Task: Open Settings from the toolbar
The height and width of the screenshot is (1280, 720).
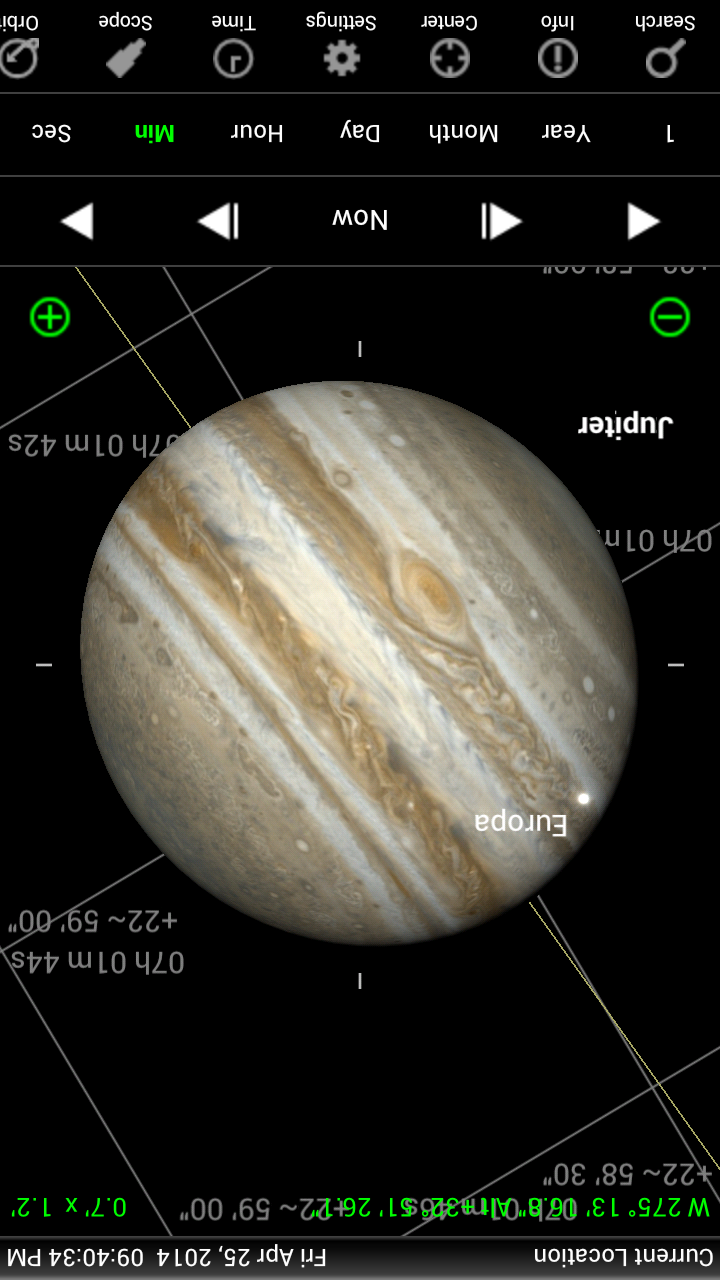Action: coord(341,45)
